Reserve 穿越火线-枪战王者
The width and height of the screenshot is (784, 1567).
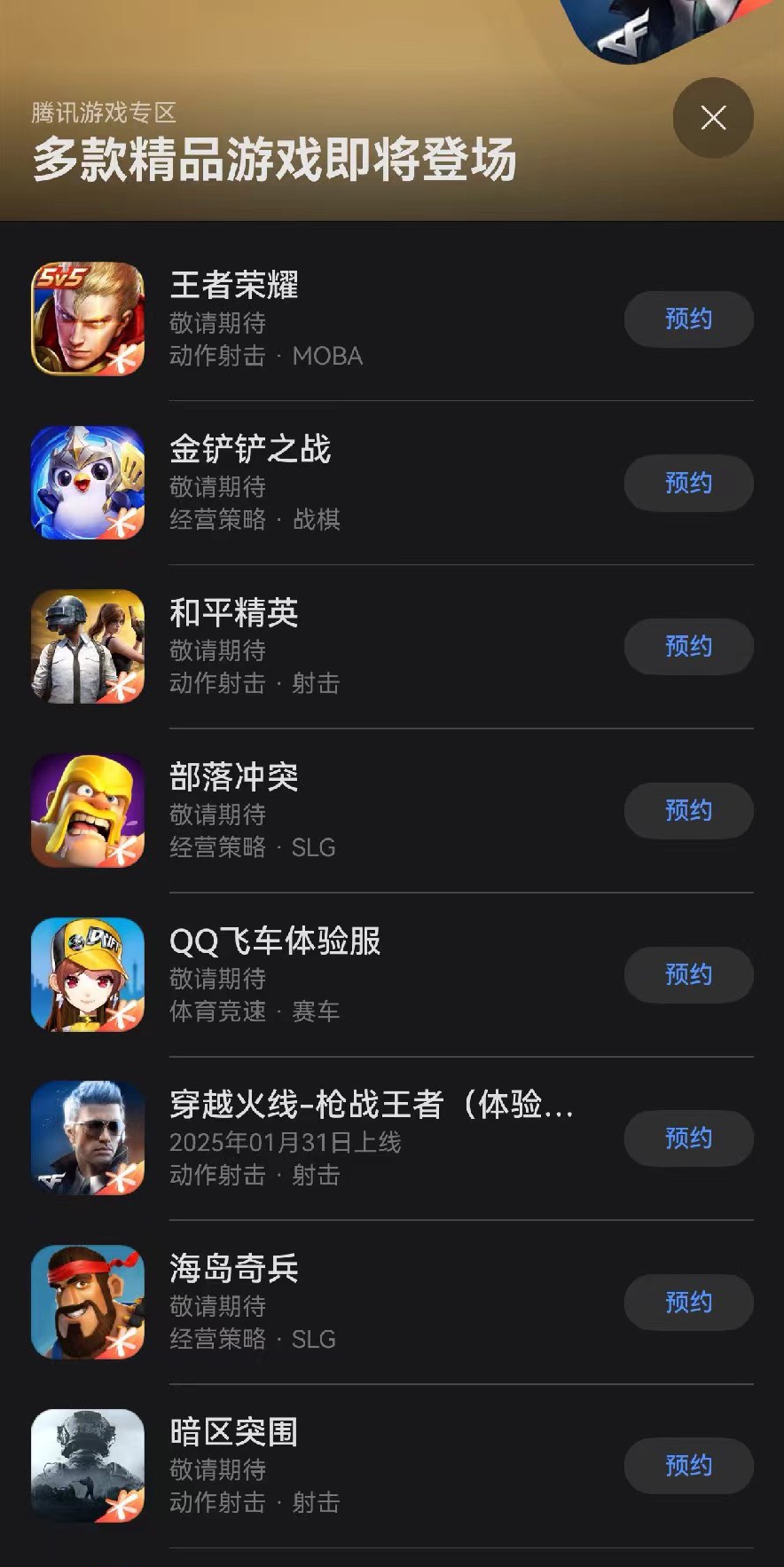(x=688, y=1138)
